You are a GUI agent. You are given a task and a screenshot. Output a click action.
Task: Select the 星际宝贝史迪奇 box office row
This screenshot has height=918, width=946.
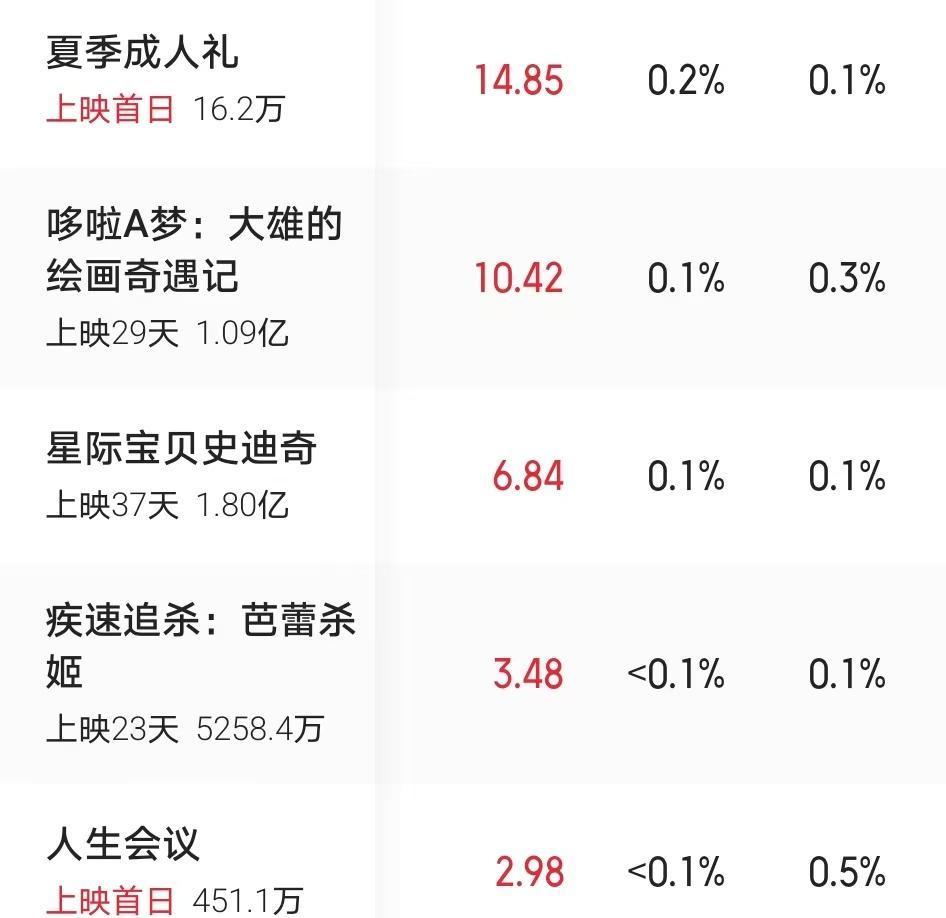point(182,449)
